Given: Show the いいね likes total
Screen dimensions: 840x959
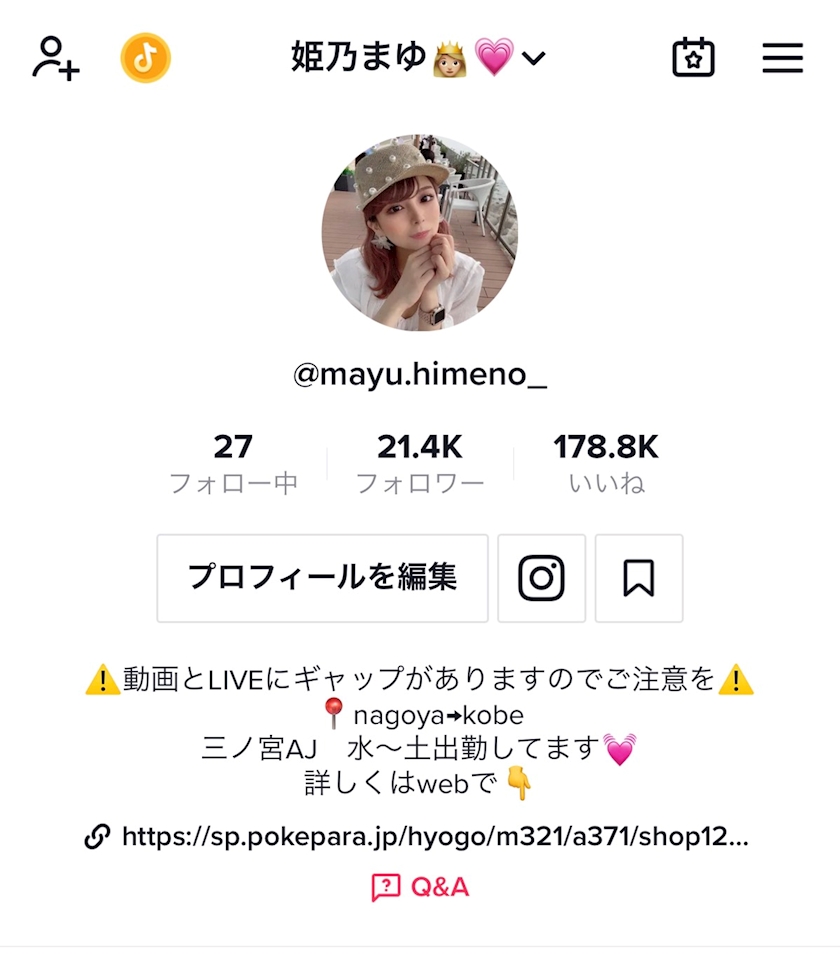Looking at the screenshot, I should coord(606,464).
